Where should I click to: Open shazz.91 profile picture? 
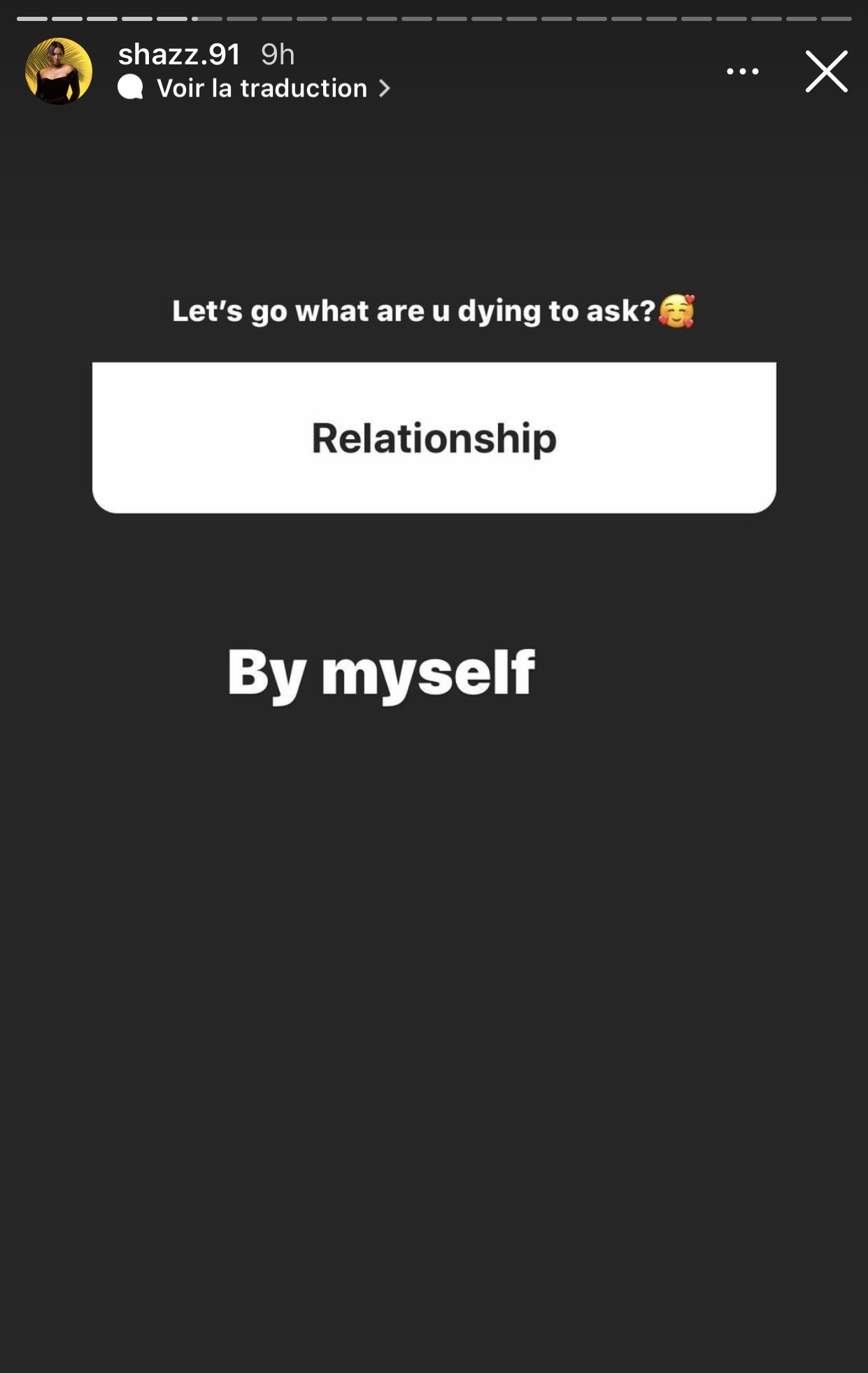(x=59, y=71)
